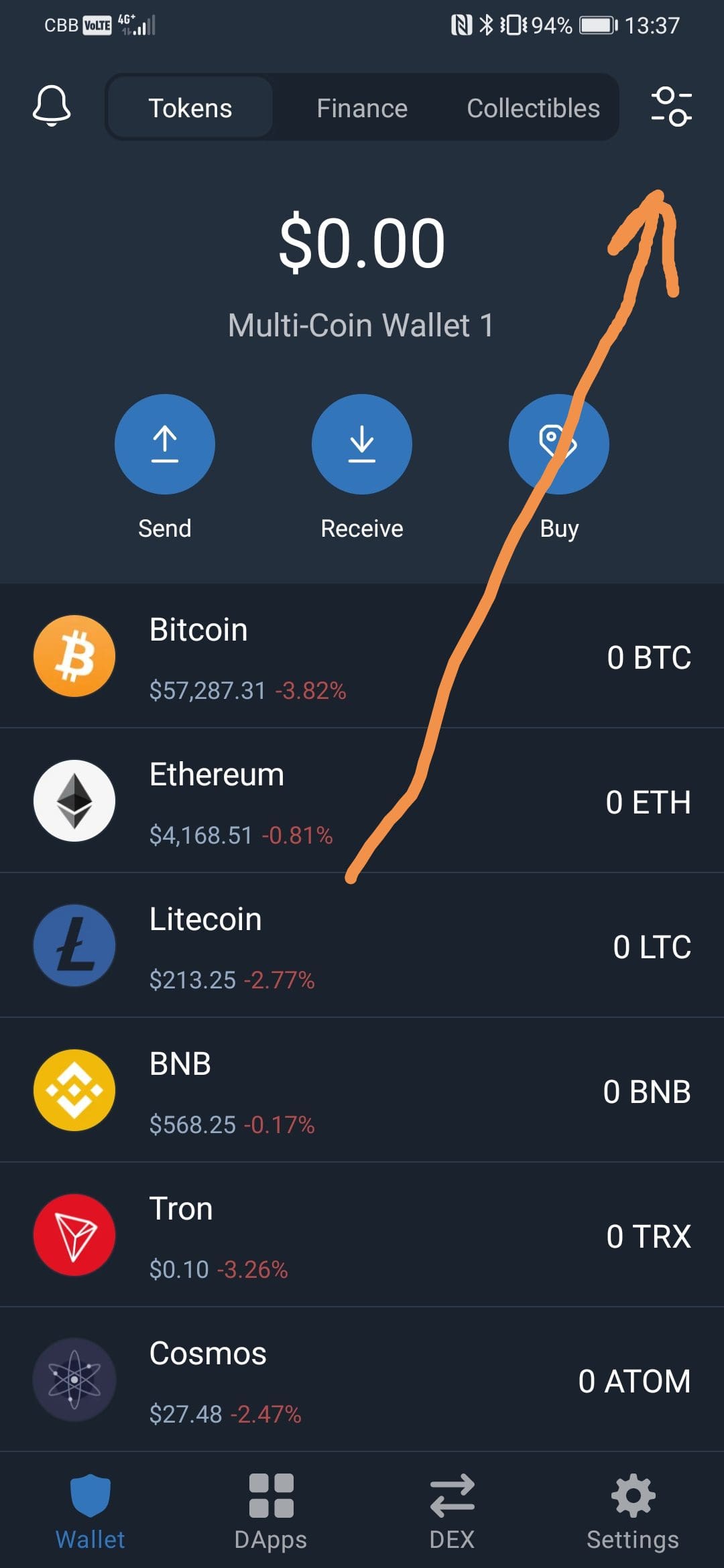Go to the DApps tab
Image resolution: width=724 pixels, height=1568 pixels.
271,1511
